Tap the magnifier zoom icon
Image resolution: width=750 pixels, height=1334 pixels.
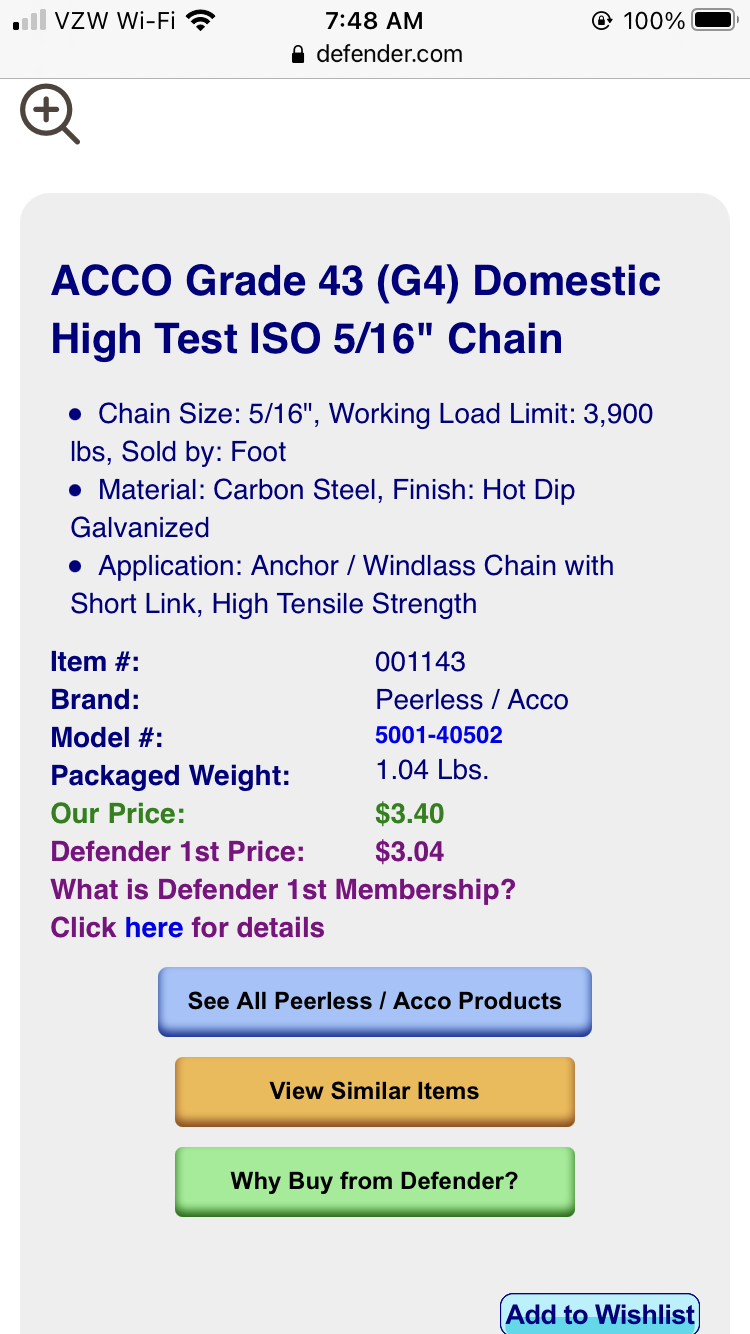[50, 115]
